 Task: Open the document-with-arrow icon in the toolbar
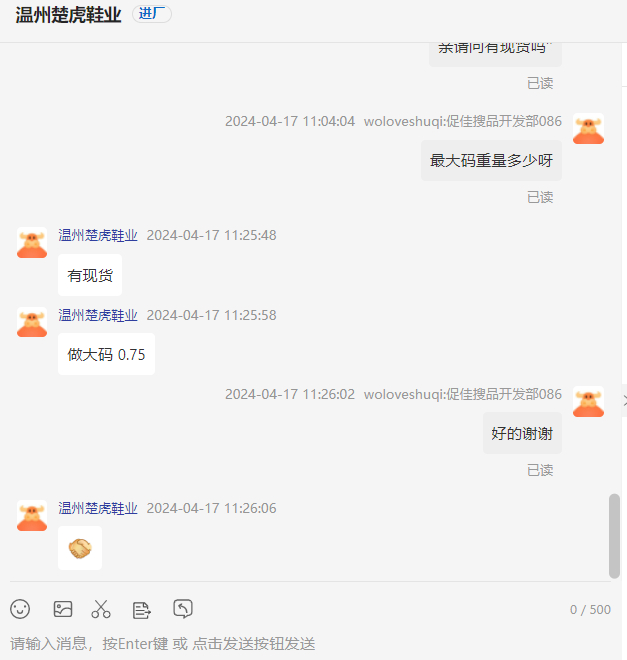(x=141, y=608)
